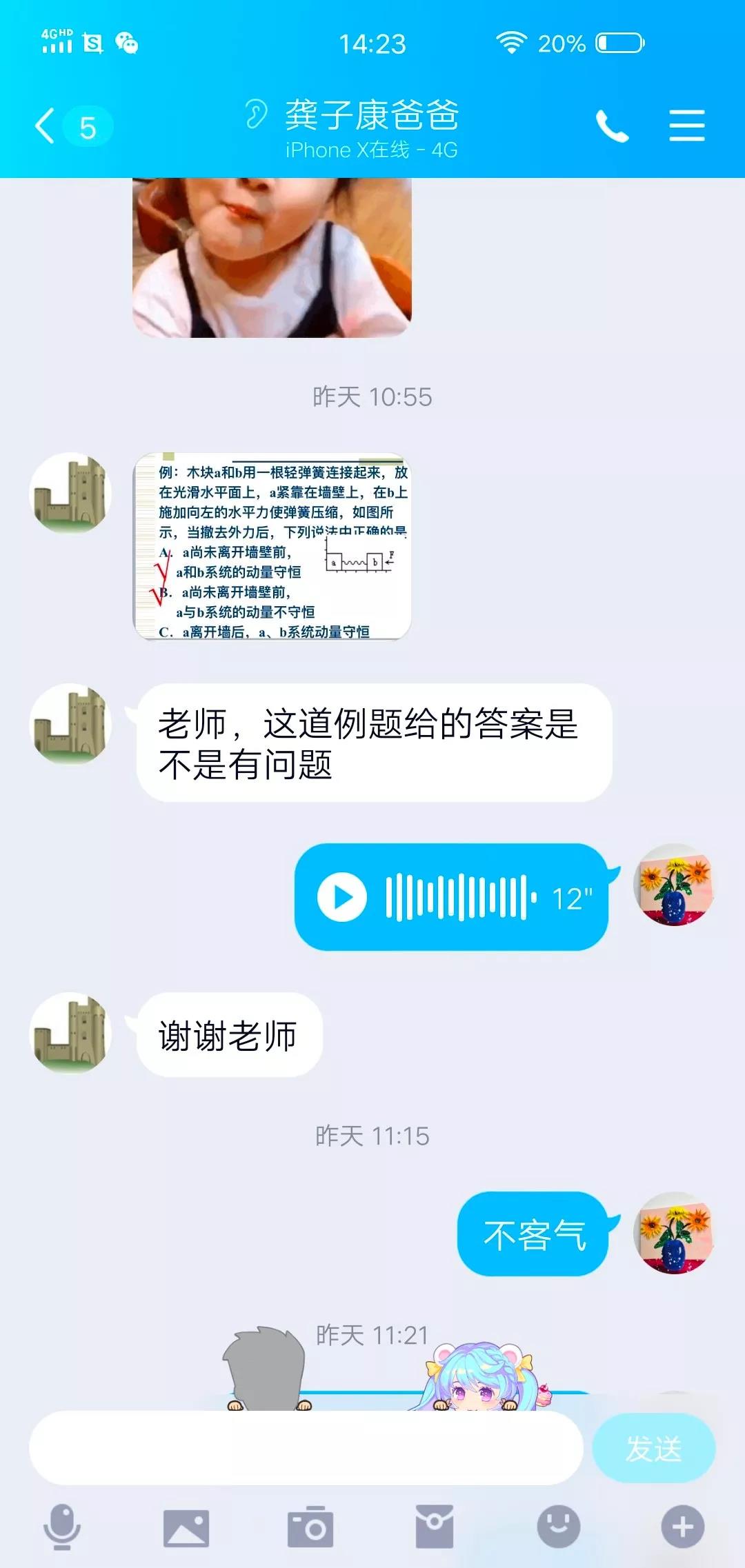745x1568 pixels.
Task: Start a voice call with 龚子康爸爸
Action: (x=612, y=126)
